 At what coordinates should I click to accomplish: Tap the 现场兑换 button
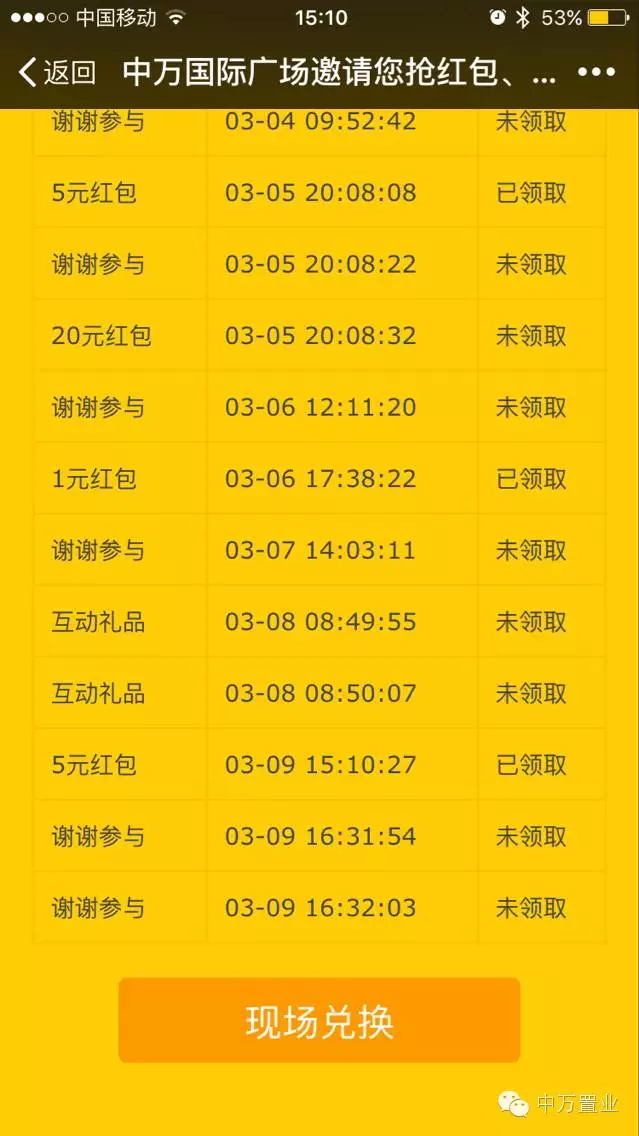(319, 1021)
